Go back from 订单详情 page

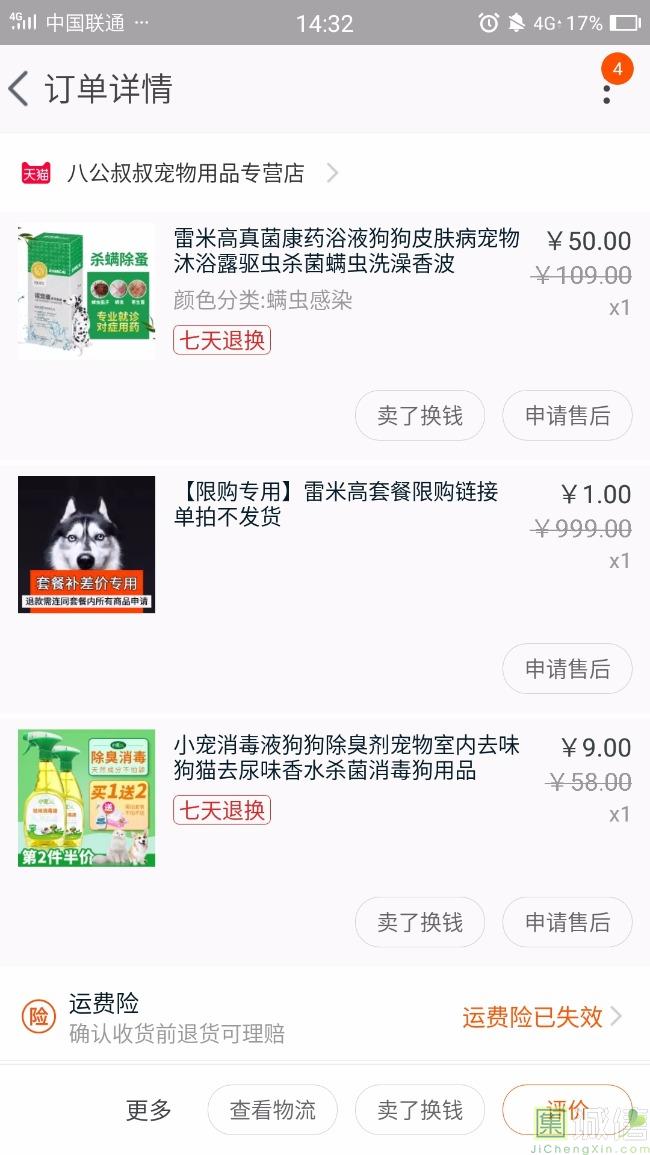20,89
